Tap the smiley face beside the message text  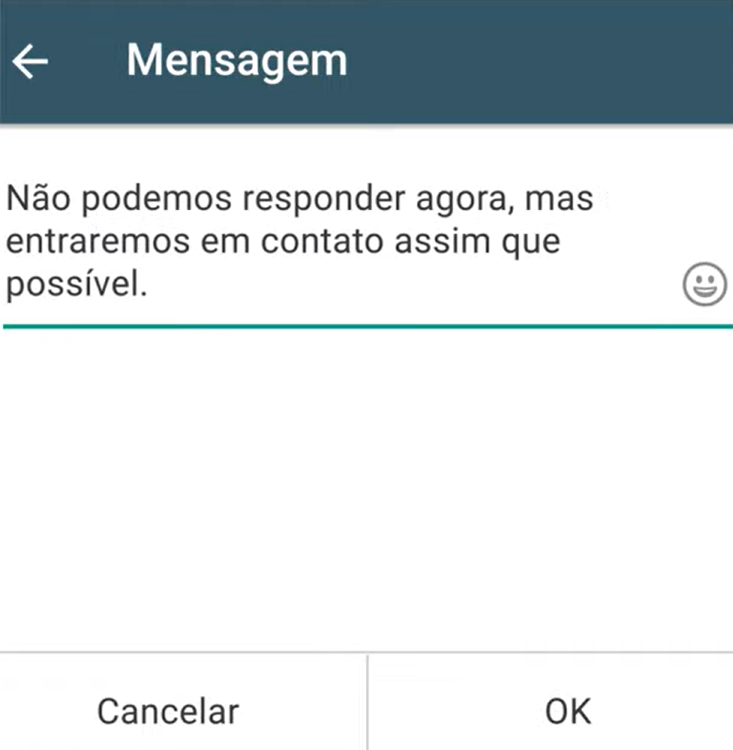point(703,283)
